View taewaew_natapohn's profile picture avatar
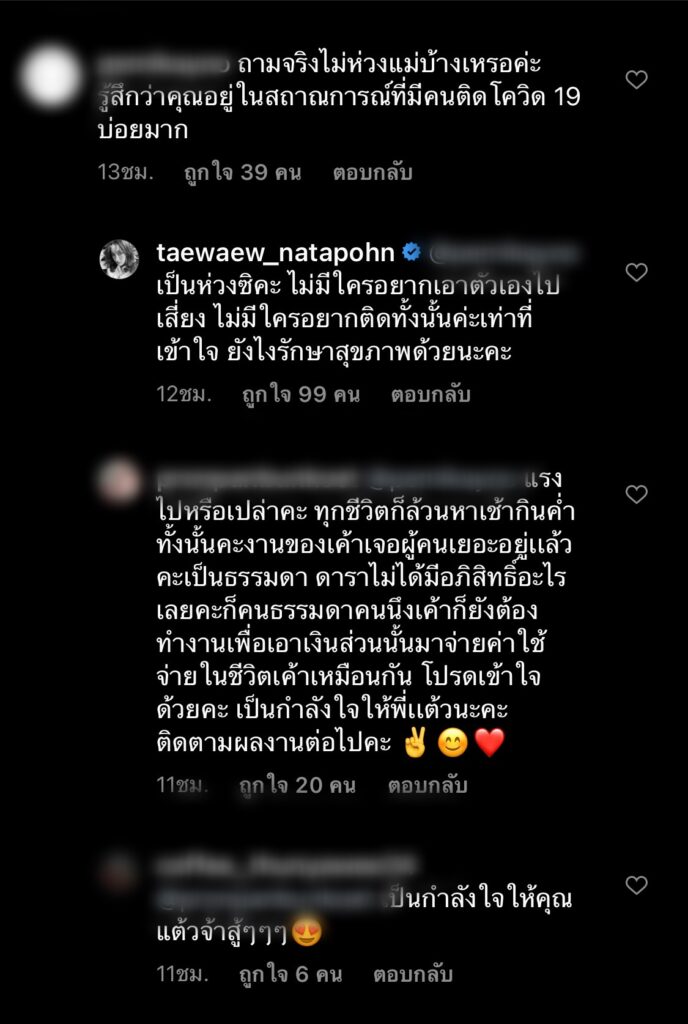Screen dimensions: 688x1024 pos(119,260)
